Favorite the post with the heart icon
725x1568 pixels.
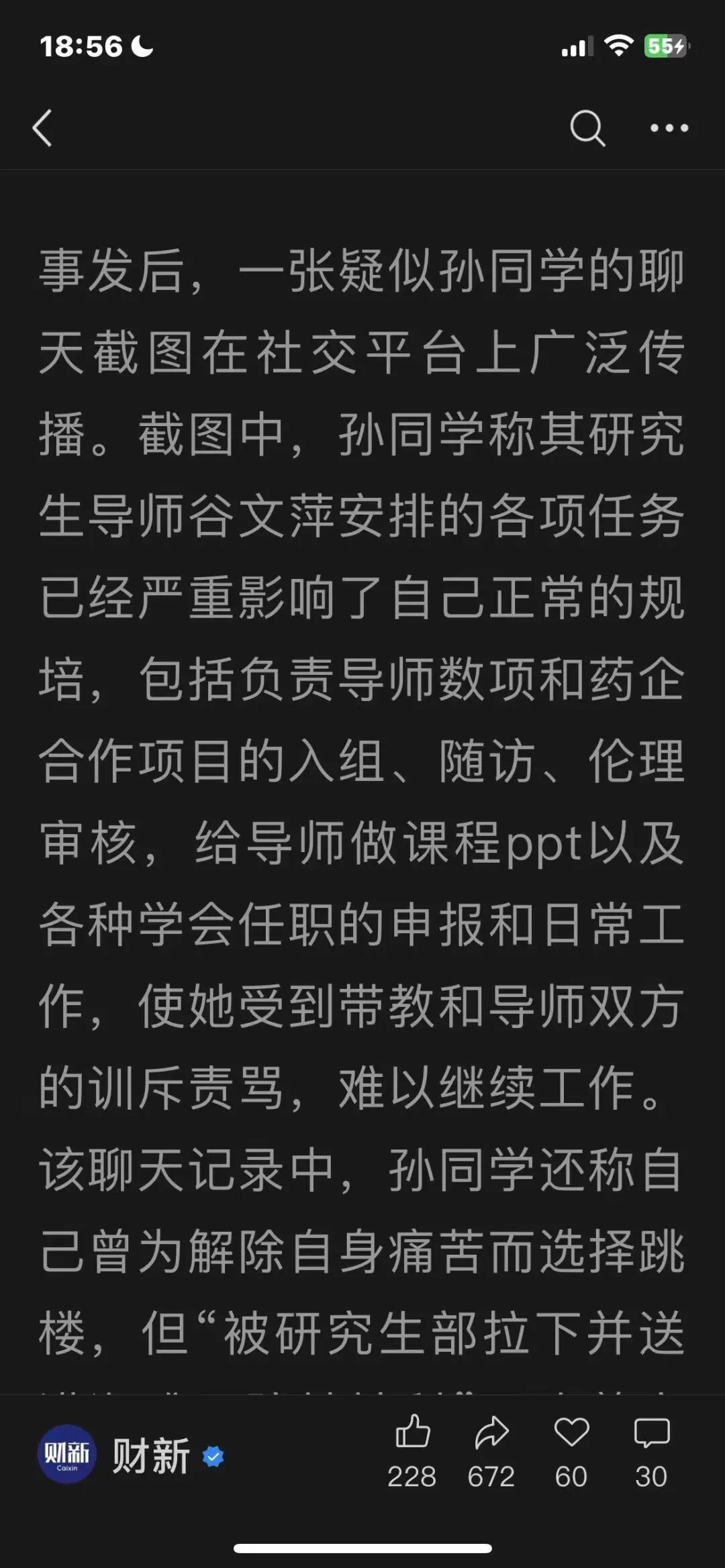pos(571,1432)
